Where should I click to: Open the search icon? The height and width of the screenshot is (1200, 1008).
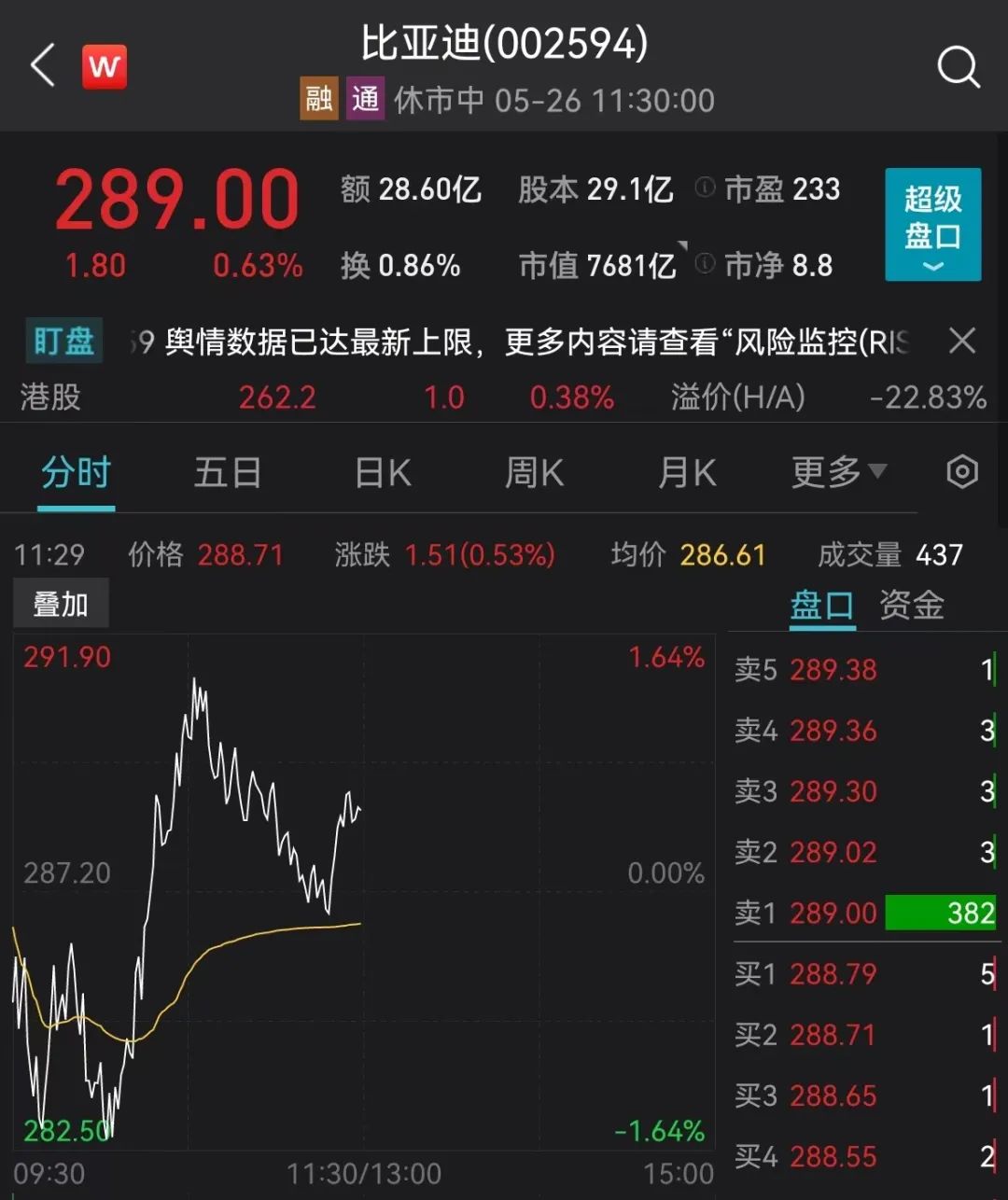click(x=959, y=66)
